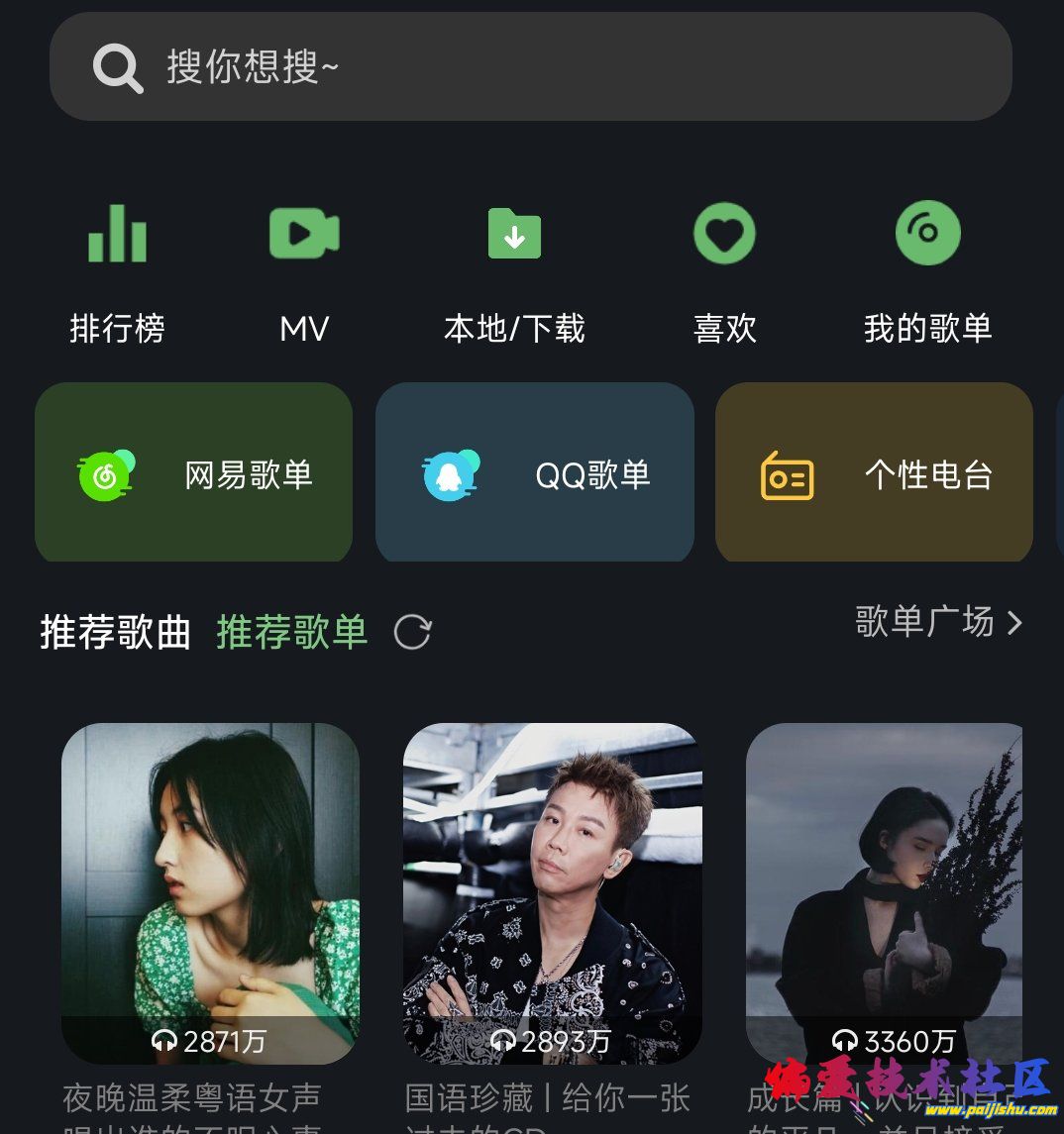This screenshot has width=1064, height=1134.
Task: Open 歌单广场 playlist square
Action: pos(937,622)
